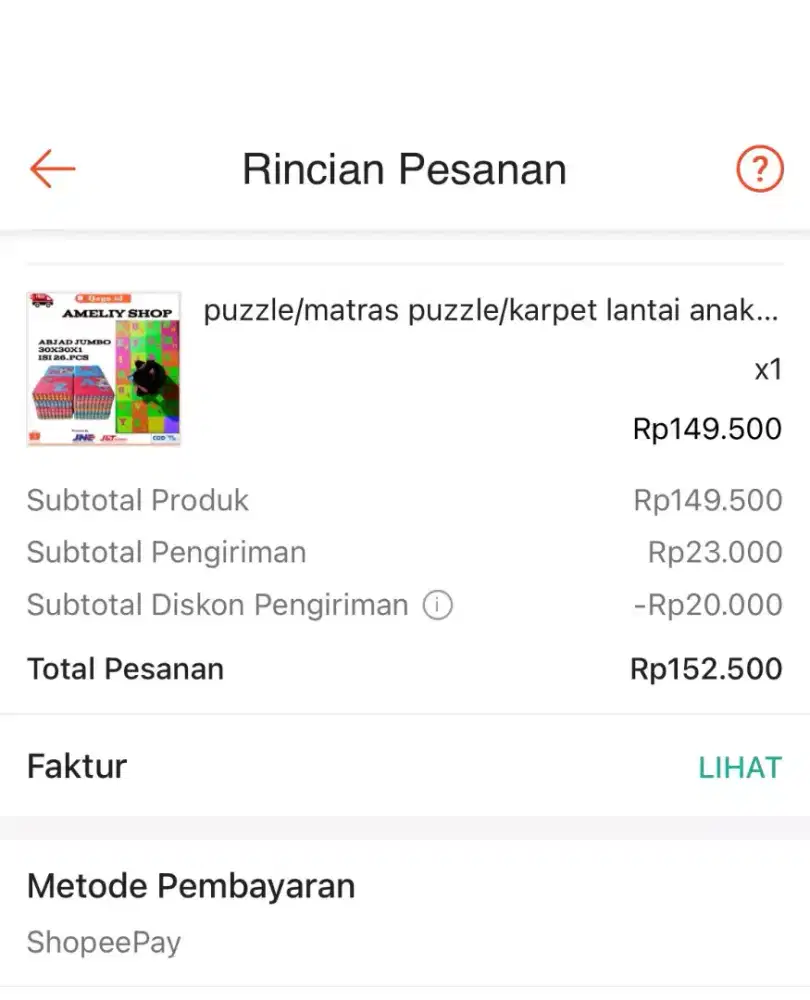View the puzzle mat product thumbnail

103,368
